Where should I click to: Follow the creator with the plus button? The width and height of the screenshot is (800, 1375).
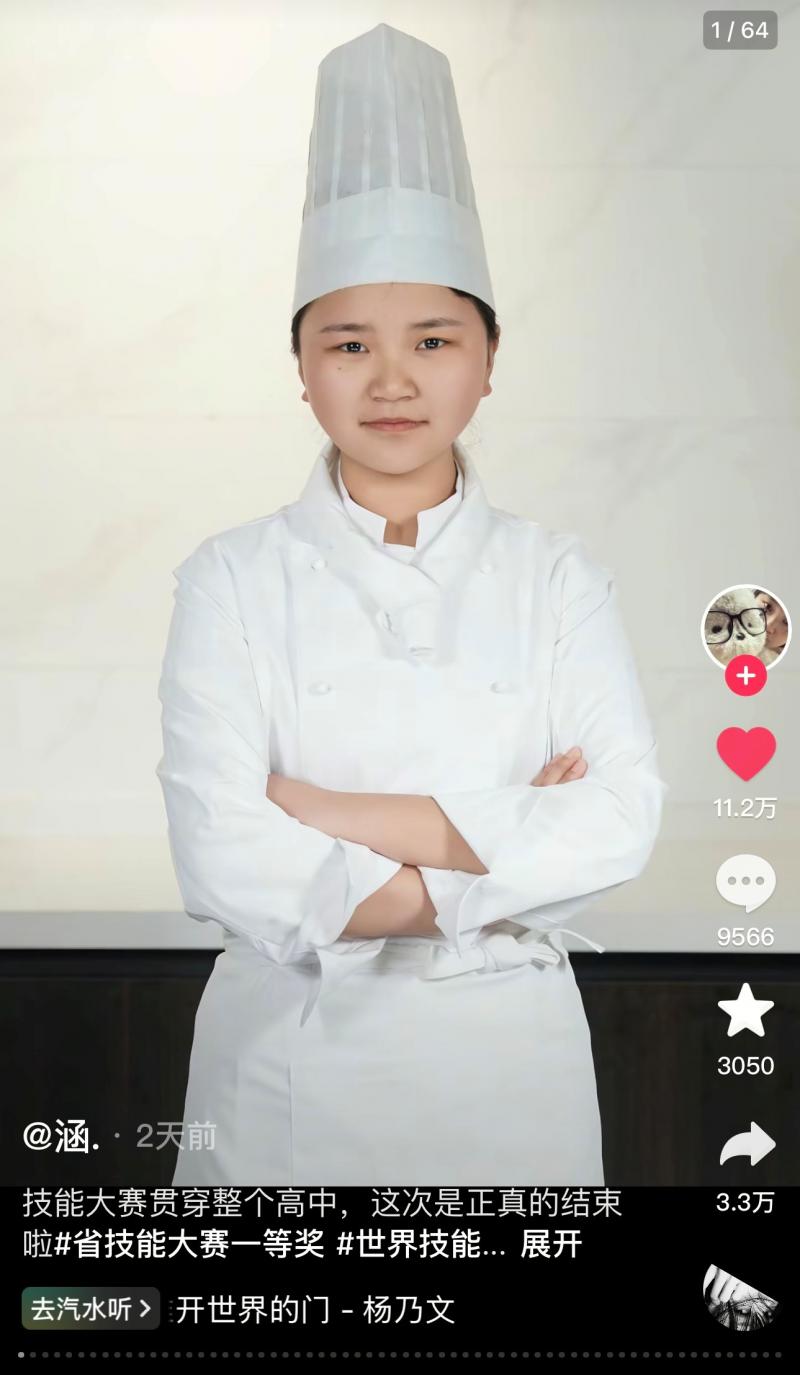tap(745, 677)
